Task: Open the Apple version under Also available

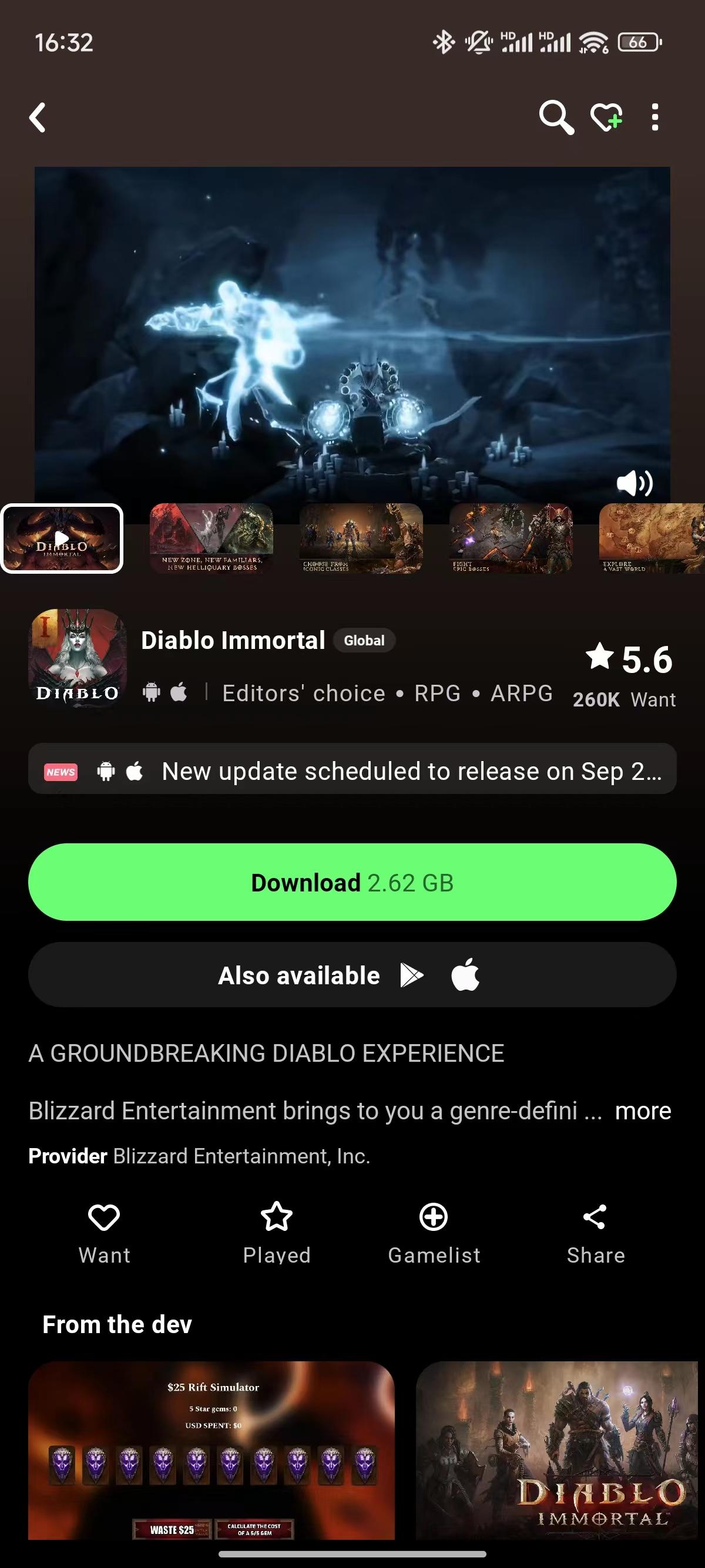Action: coord(465,974)
